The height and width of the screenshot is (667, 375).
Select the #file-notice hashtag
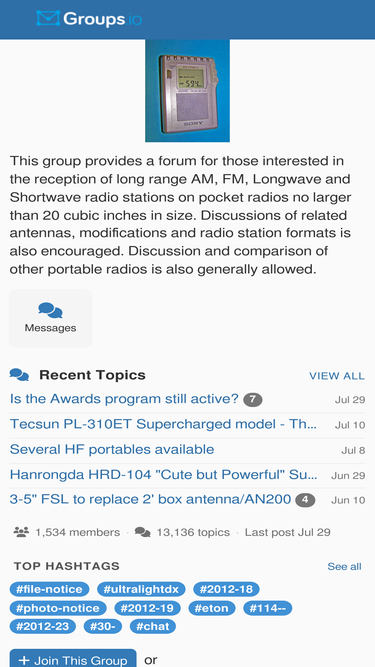click(49, 589)
